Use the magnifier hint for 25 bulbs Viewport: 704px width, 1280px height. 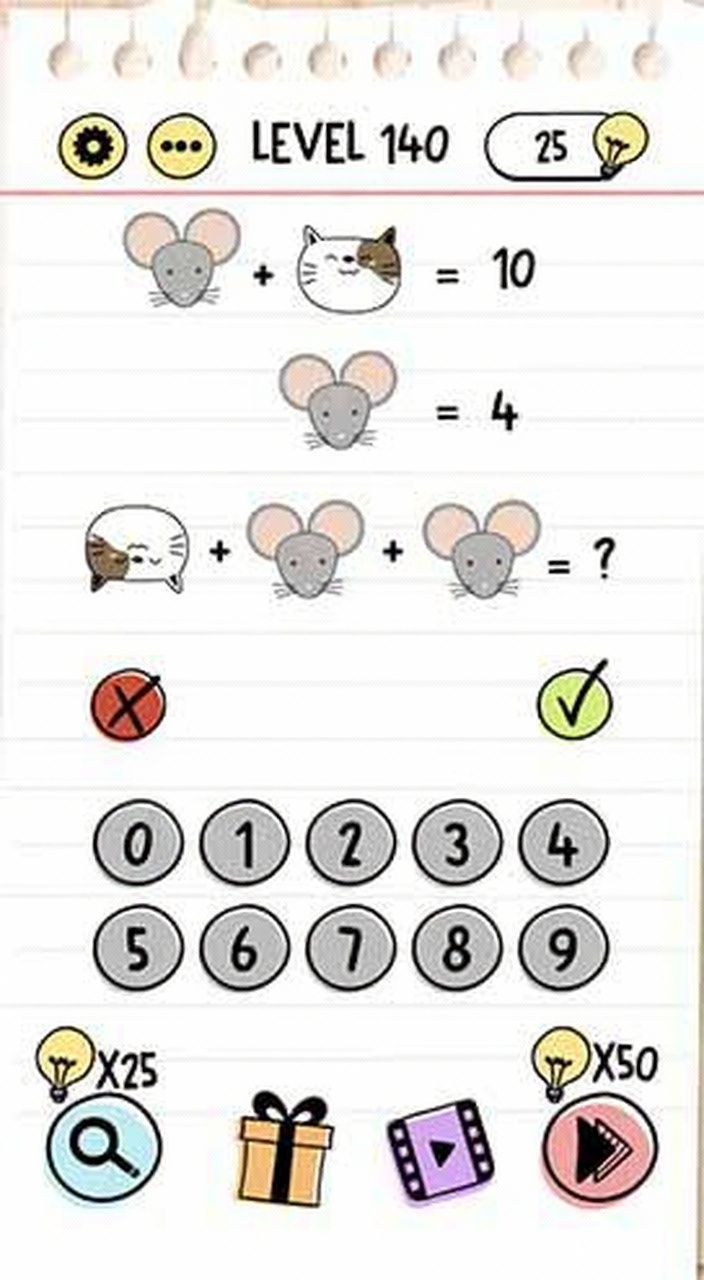(104, 1149)
